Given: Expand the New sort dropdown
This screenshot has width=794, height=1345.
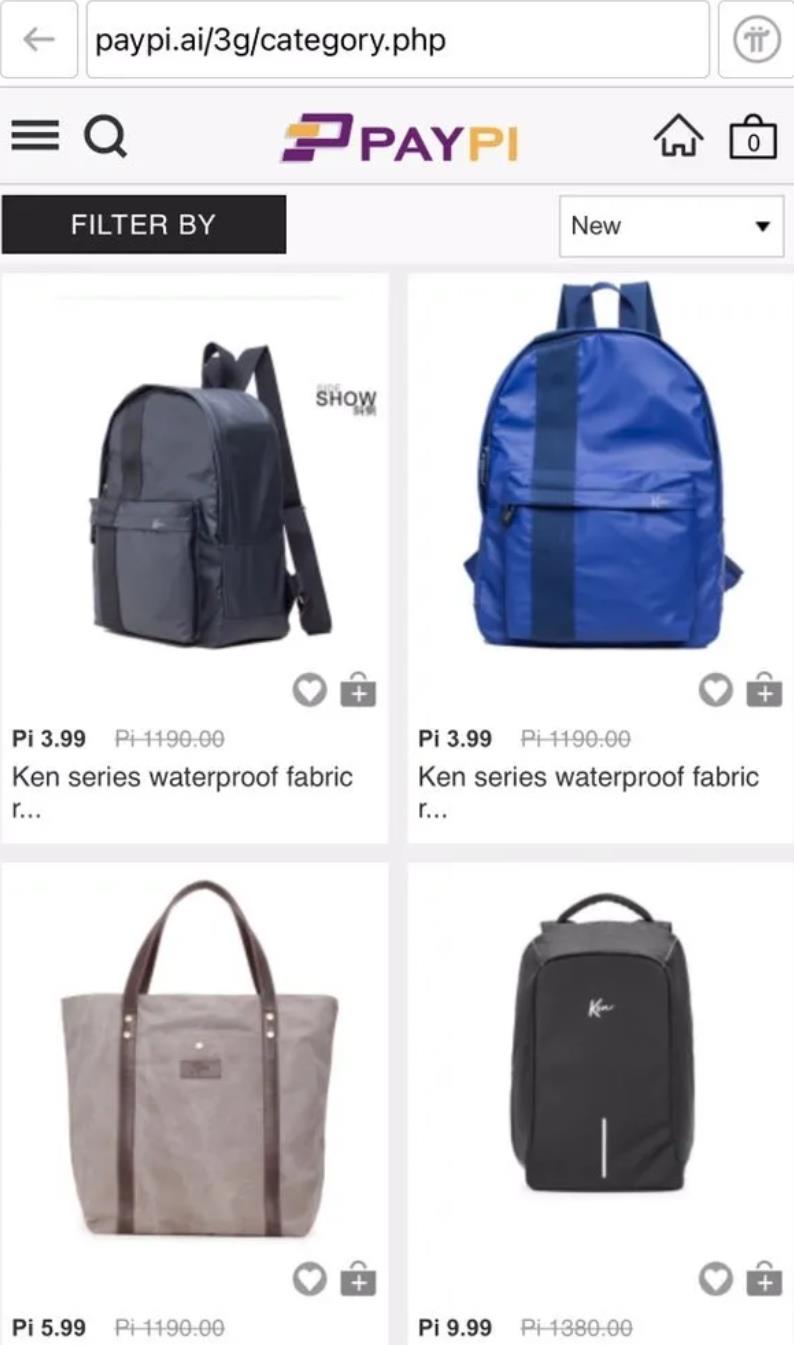Looking at the screenshot, I should click(x=671, y=226).
